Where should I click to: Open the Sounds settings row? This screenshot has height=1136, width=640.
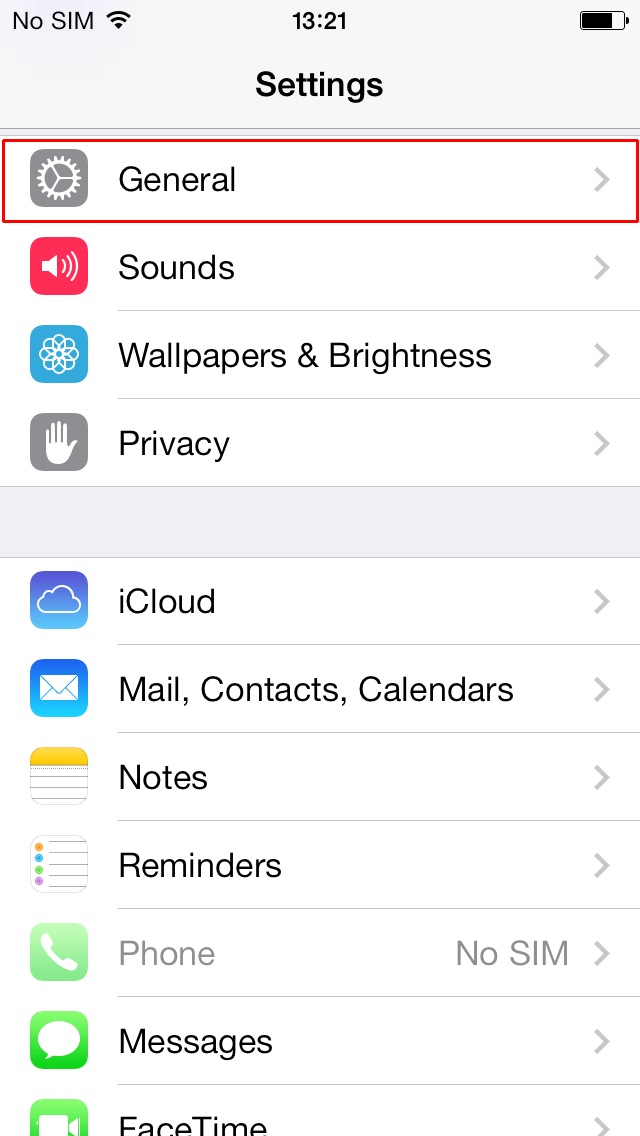320,267
